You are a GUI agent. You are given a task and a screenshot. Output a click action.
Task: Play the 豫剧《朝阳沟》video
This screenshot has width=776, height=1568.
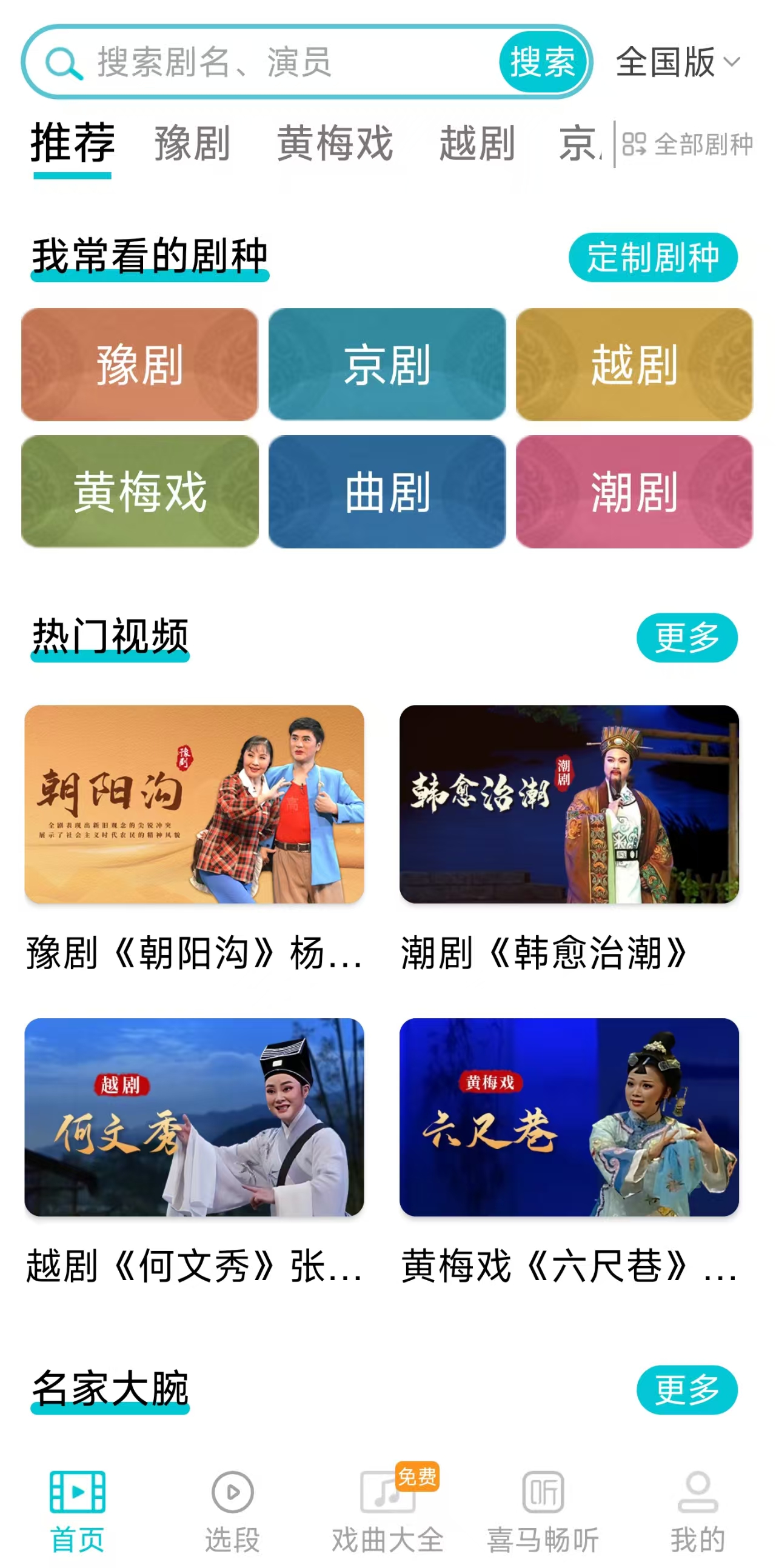point(194,804)
